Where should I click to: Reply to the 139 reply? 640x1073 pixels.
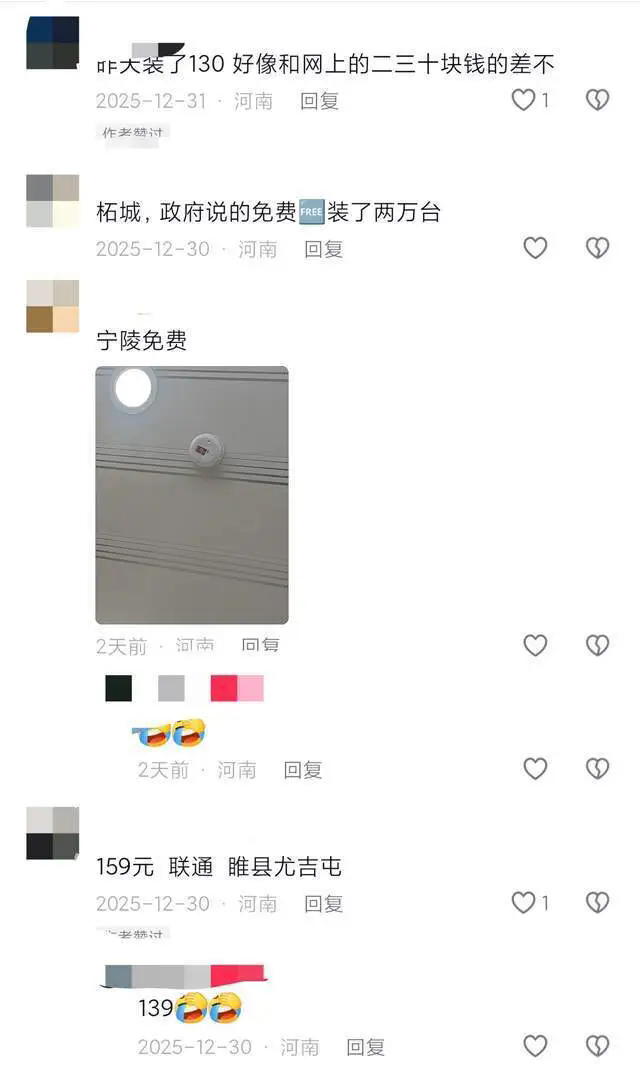point(366,1048)
